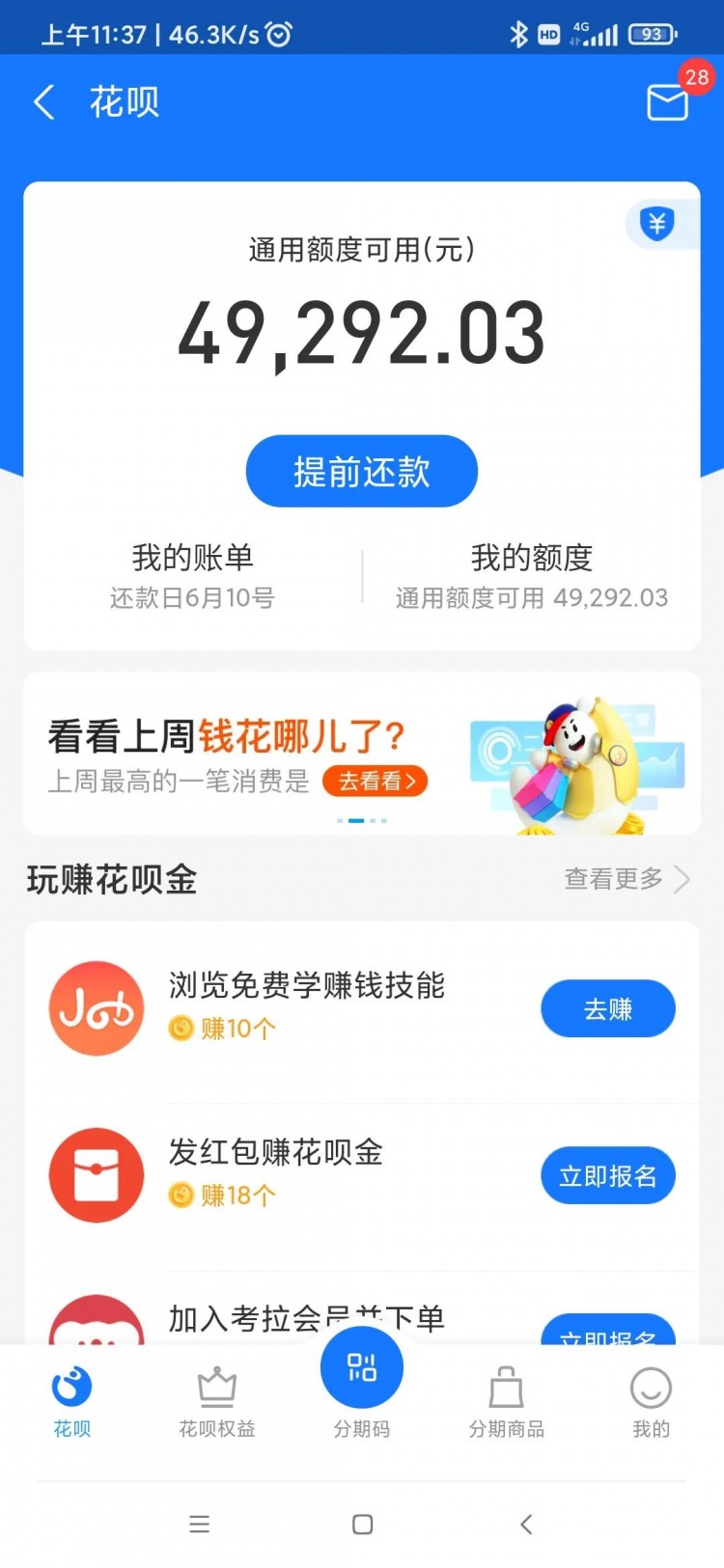Viewport: 724px width, 1568px height.
Task: Tap the 提前还款 repayment button
Action: point(361,471)
